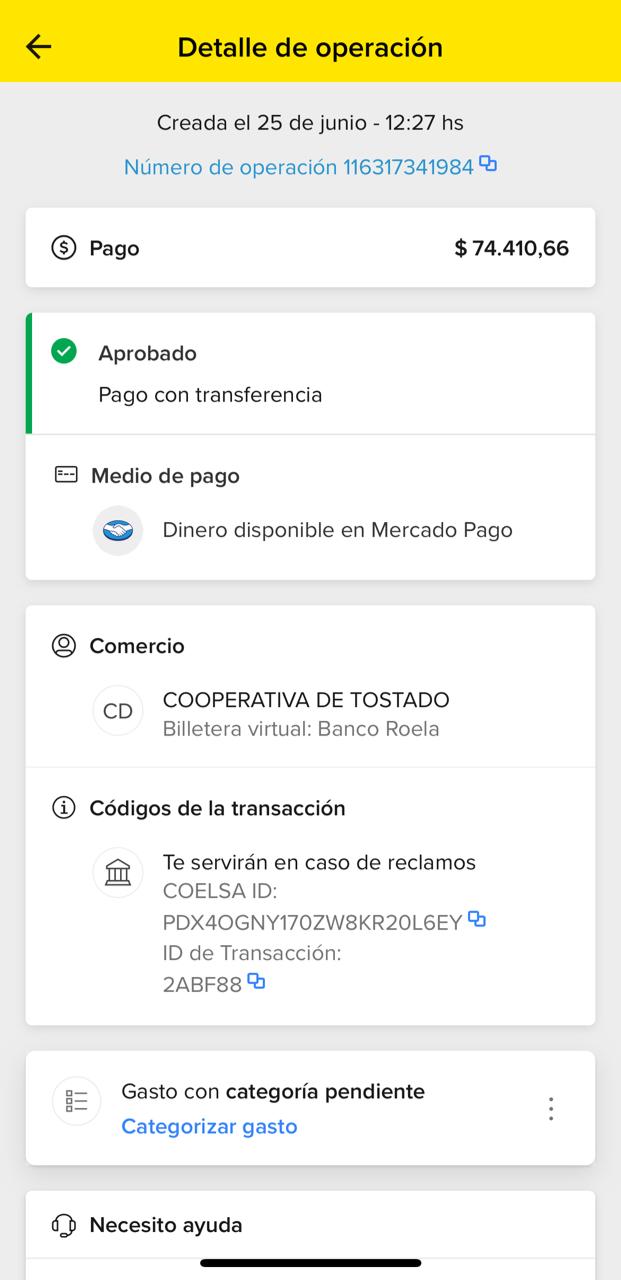The height and width of the screenshot is (1280, 621).
Task: Open the expense category overflow menu
Action: tap(550, 1108)
